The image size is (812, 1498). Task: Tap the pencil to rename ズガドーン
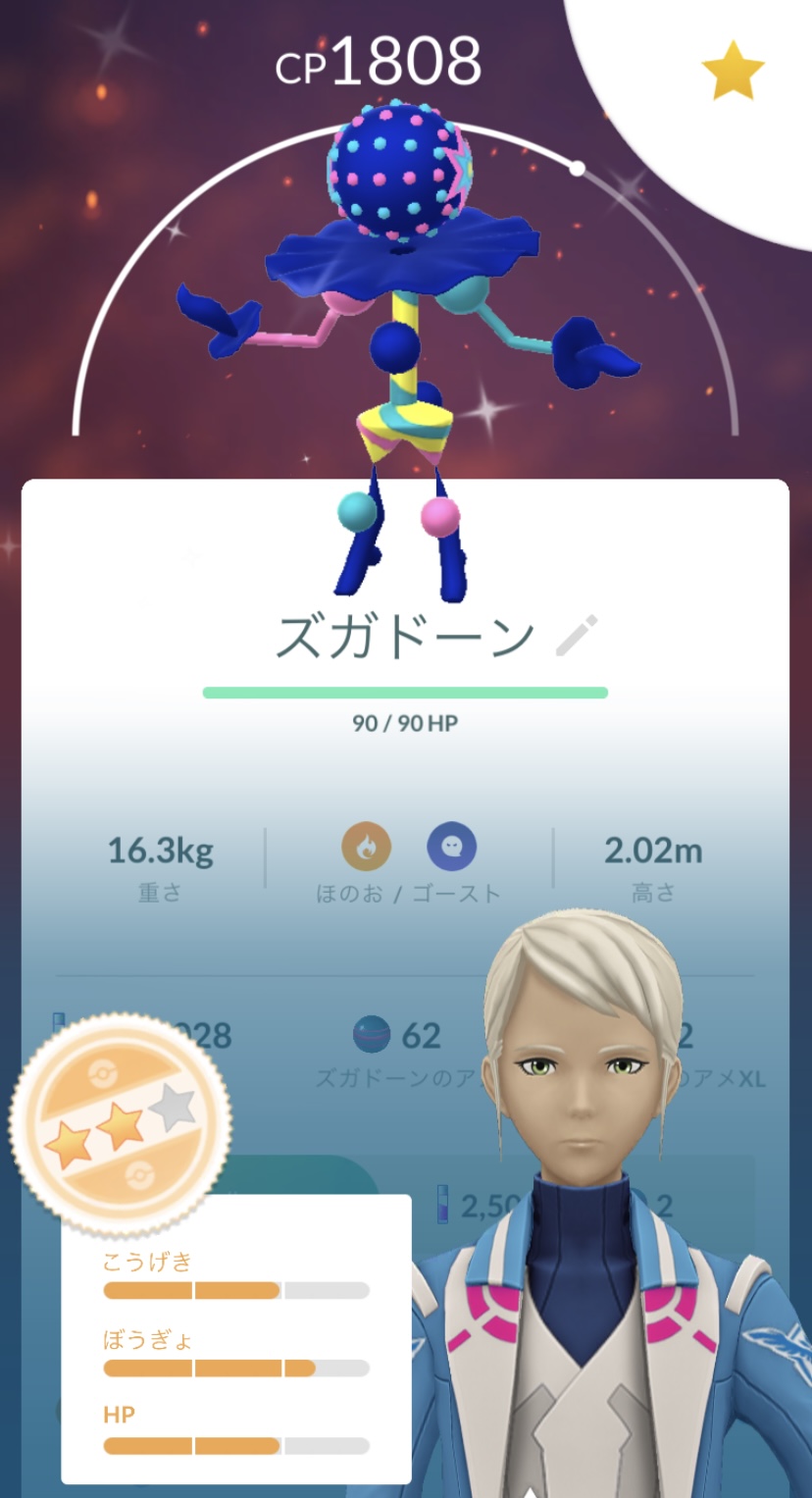click(x=576, y=636)
